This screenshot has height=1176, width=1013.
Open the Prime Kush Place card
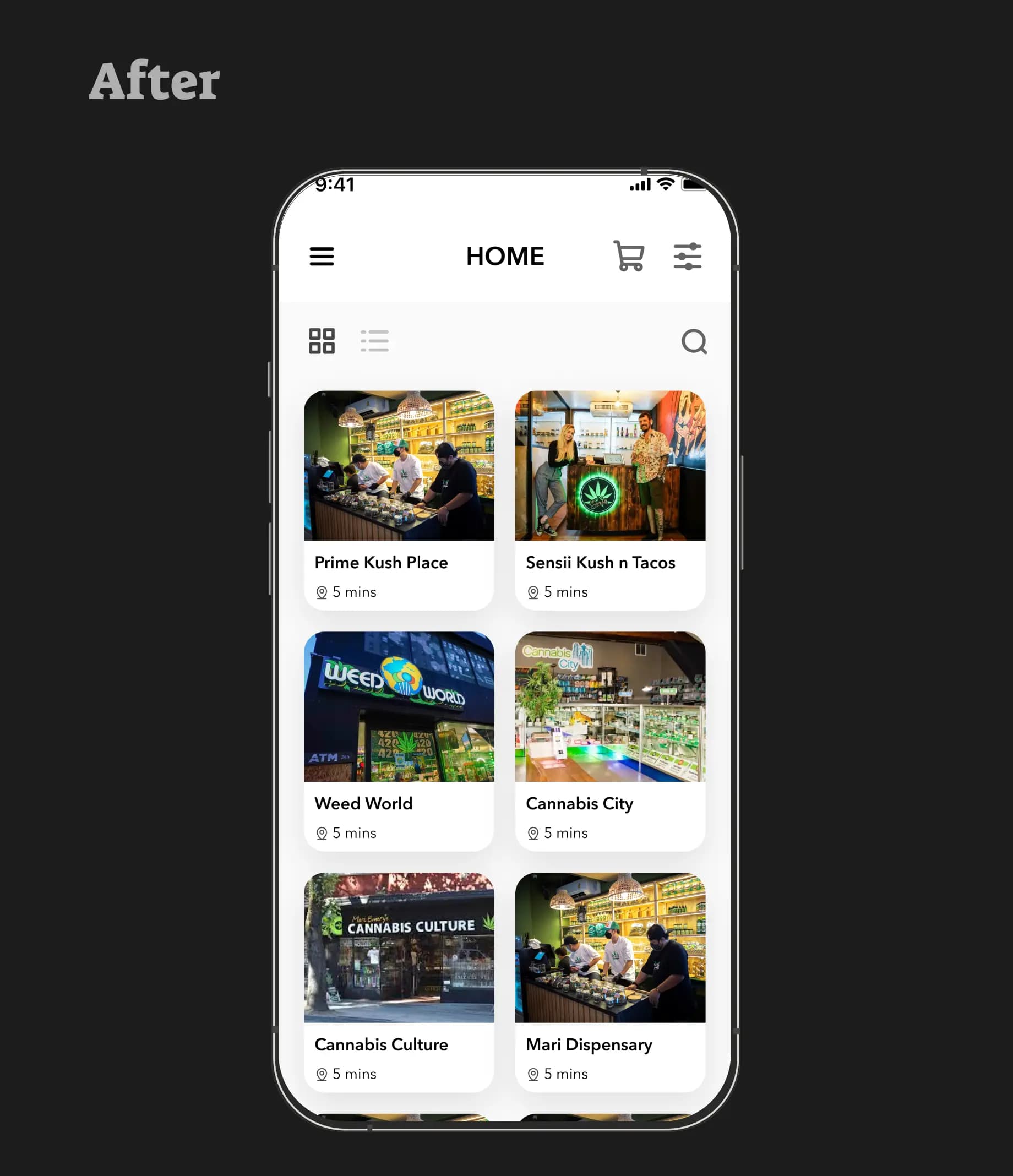399,499
